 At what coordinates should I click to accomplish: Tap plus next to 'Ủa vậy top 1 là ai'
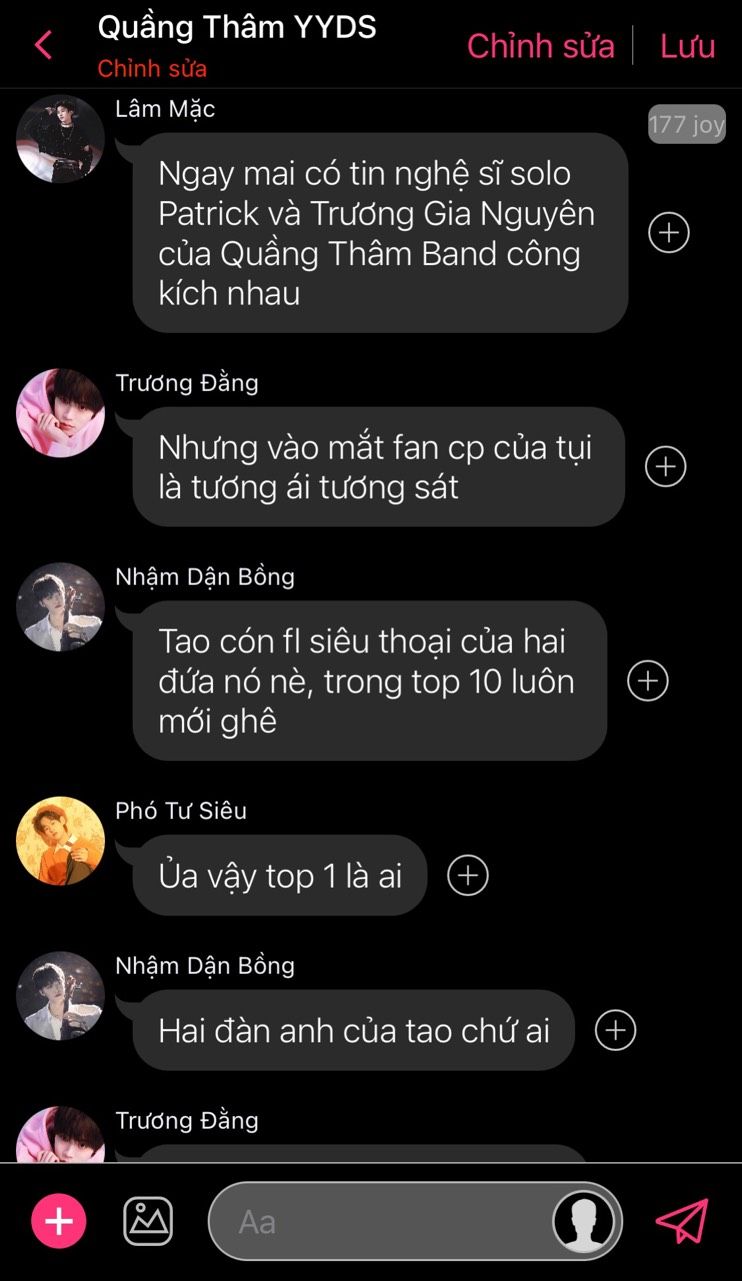point(468,876)
